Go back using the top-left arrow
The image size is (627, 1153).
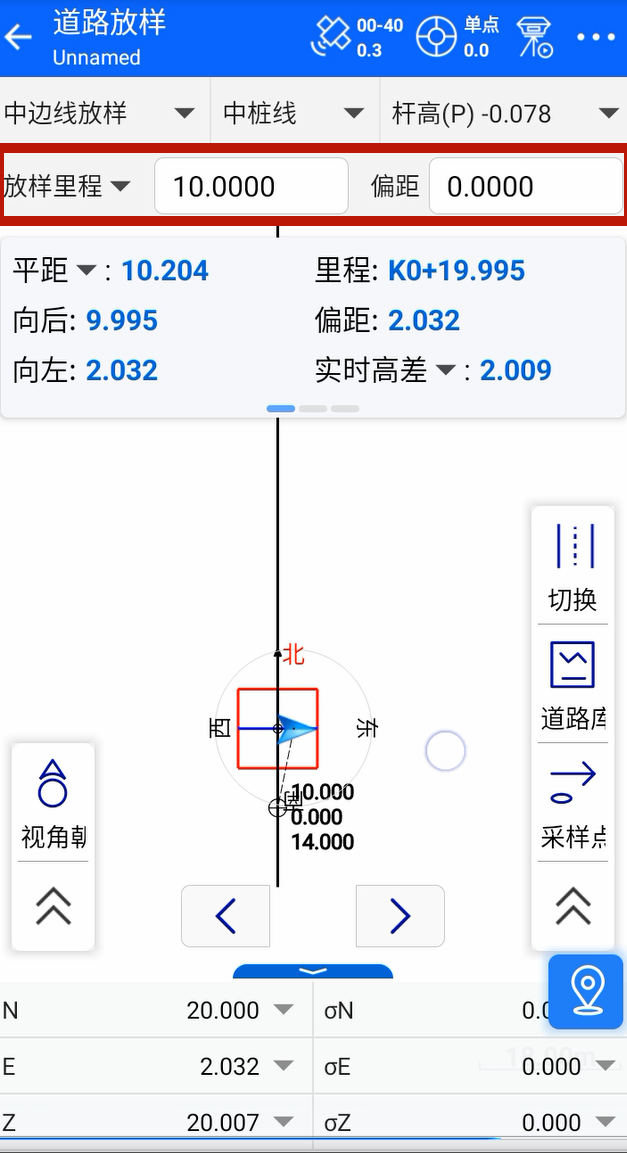18,37
